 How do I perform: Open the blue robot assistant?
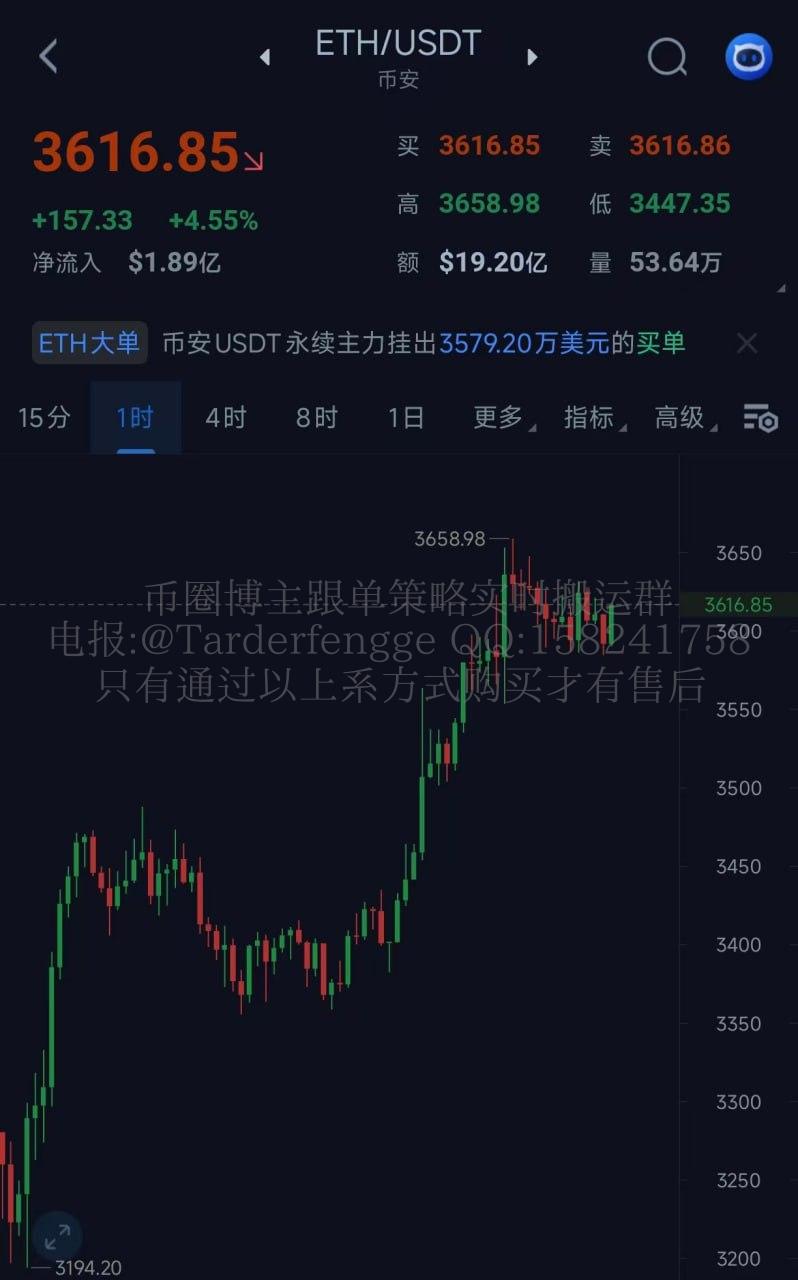pos(748,57)
